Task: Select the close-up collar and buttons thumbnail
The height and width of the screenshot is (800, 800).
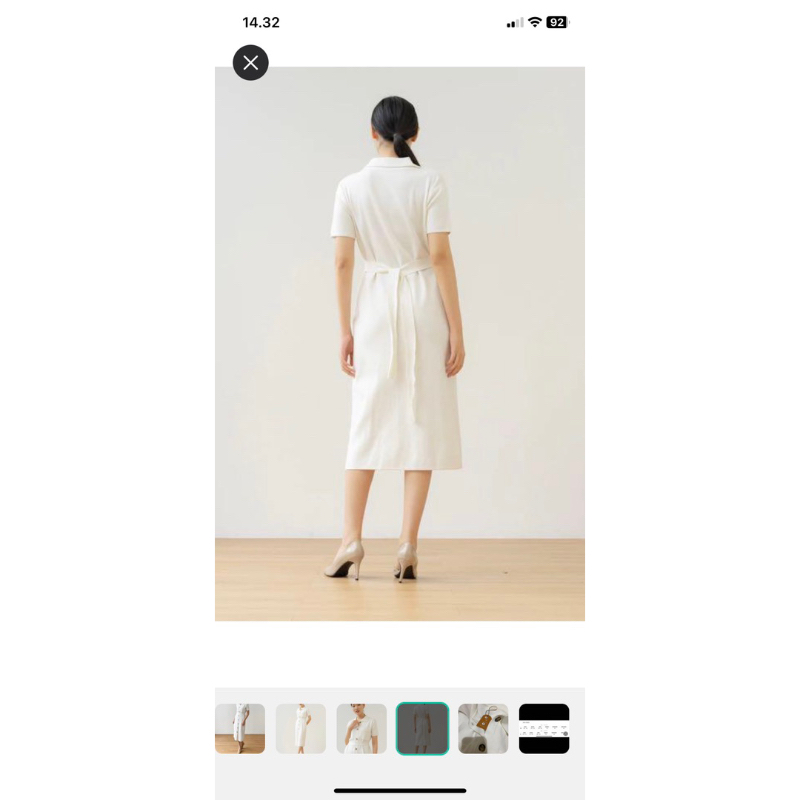Action: [x=361, y=728]
